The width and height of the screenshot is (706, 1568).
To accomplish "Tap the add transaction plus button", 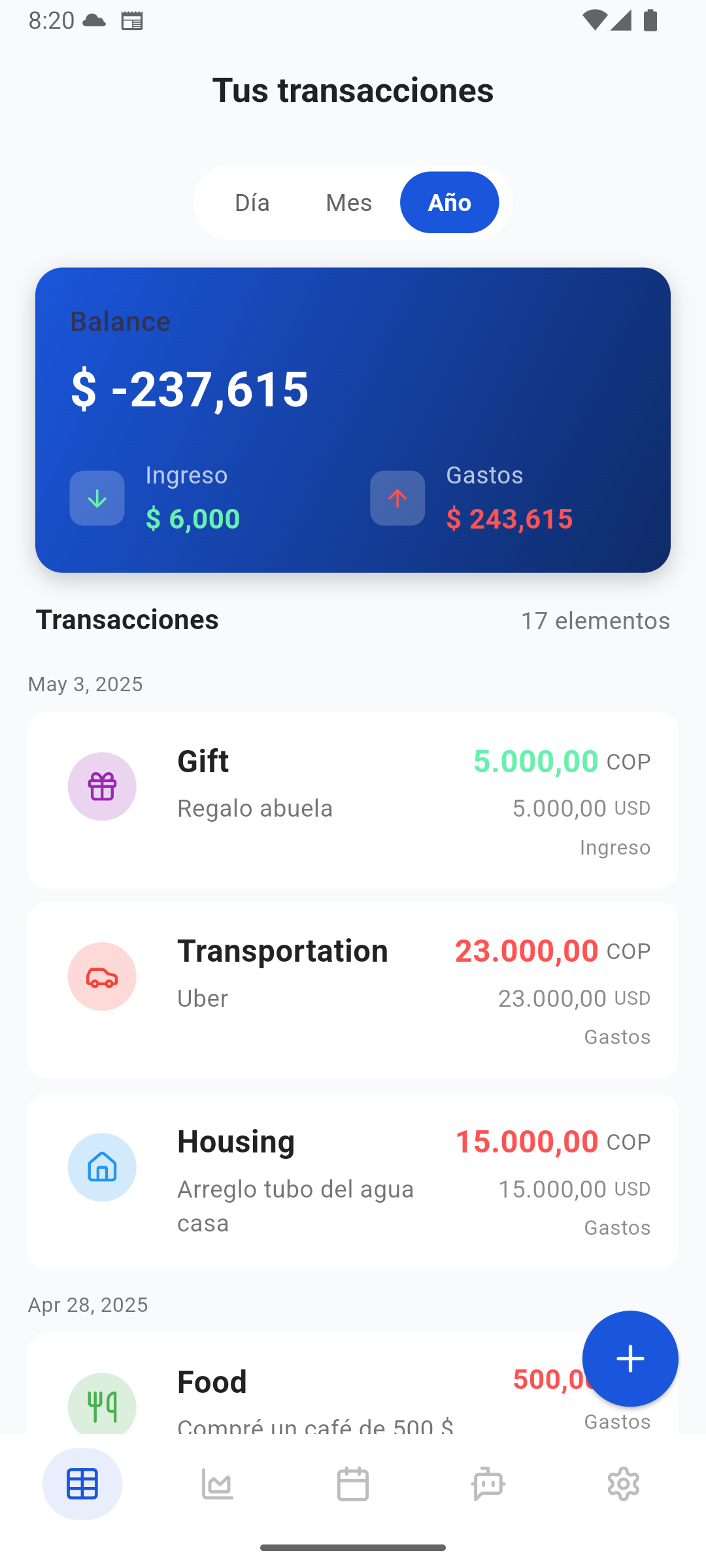I will click(630, 1358).
